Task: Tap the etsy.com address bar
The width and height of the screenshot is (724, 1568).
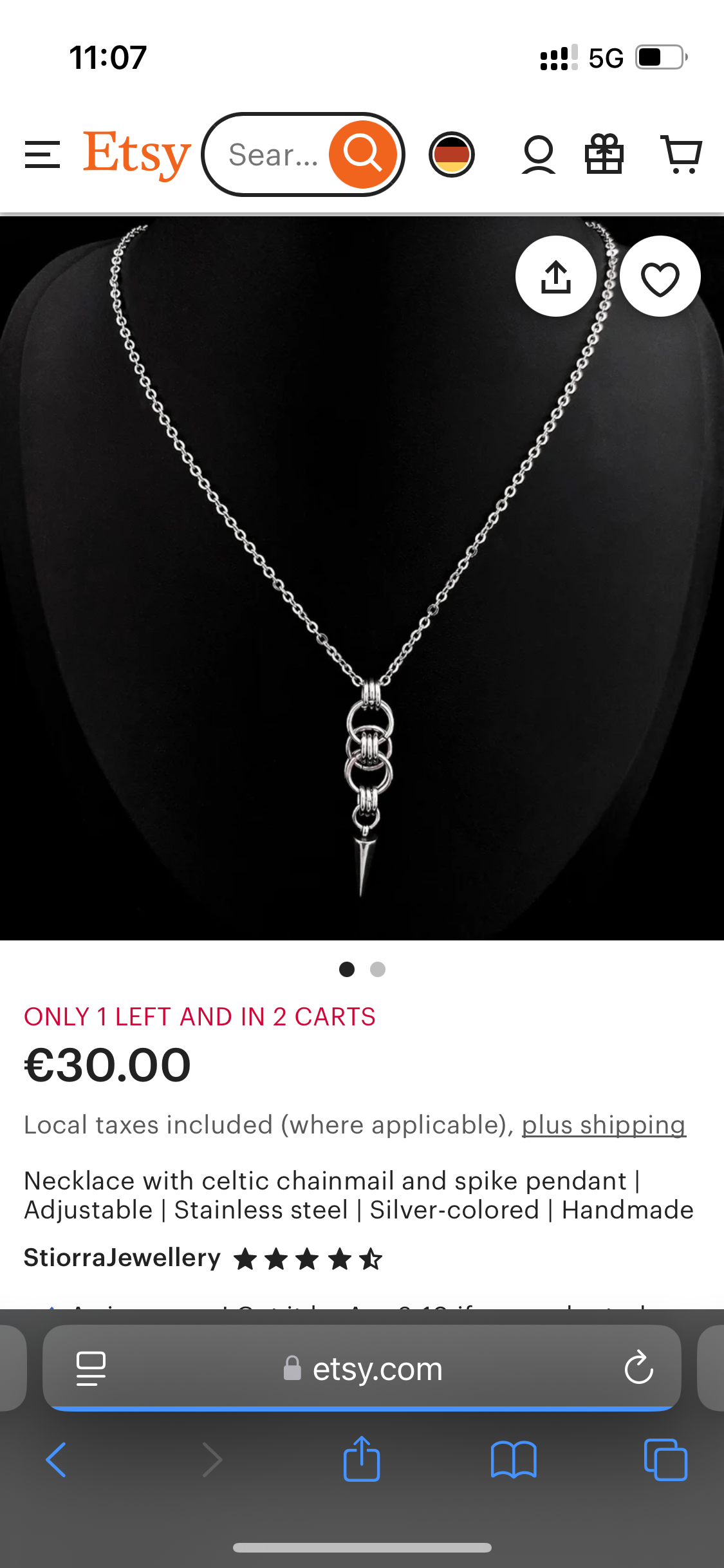Action: click(377, 1368)
